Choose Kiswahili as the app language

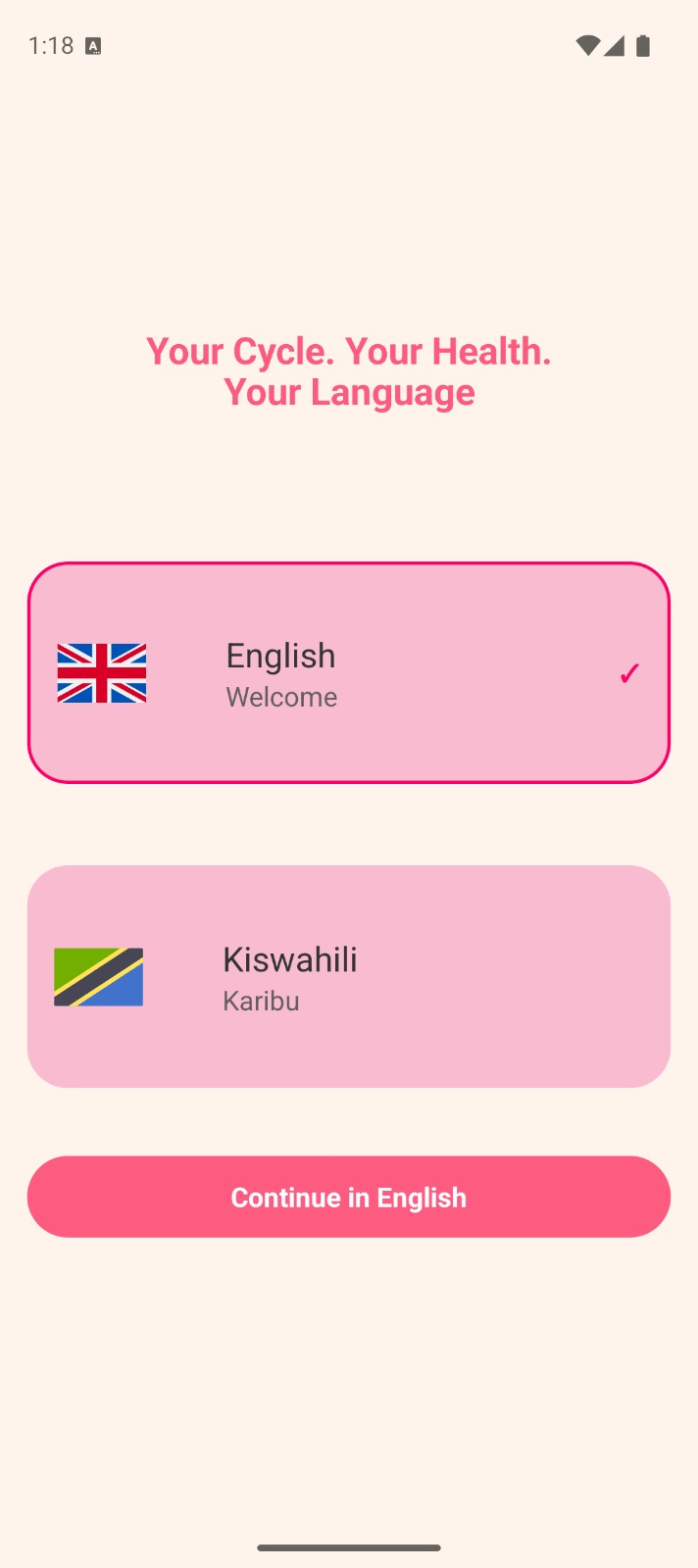(348, 976)
